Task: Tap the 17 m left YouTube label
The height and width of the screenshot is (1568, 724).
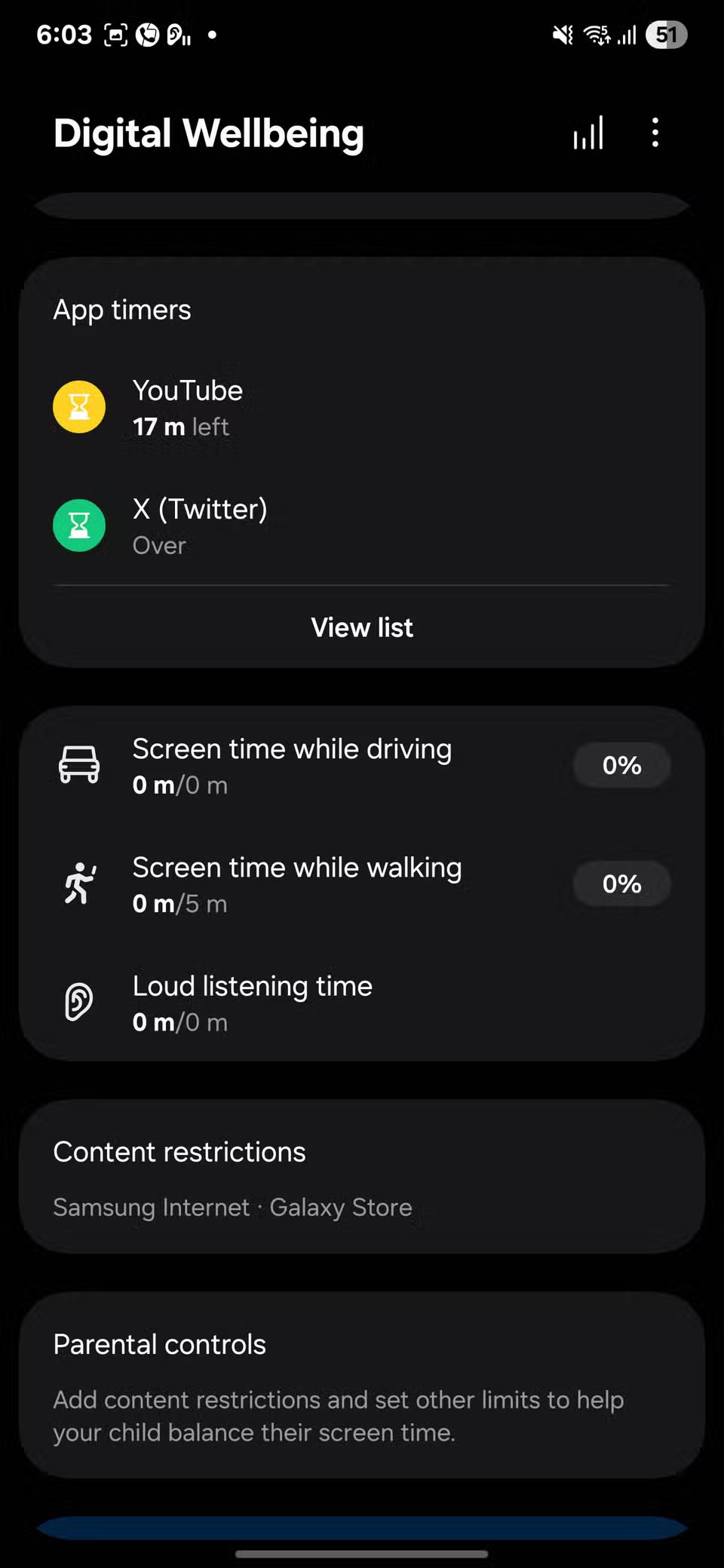Action: coord(180,427)
